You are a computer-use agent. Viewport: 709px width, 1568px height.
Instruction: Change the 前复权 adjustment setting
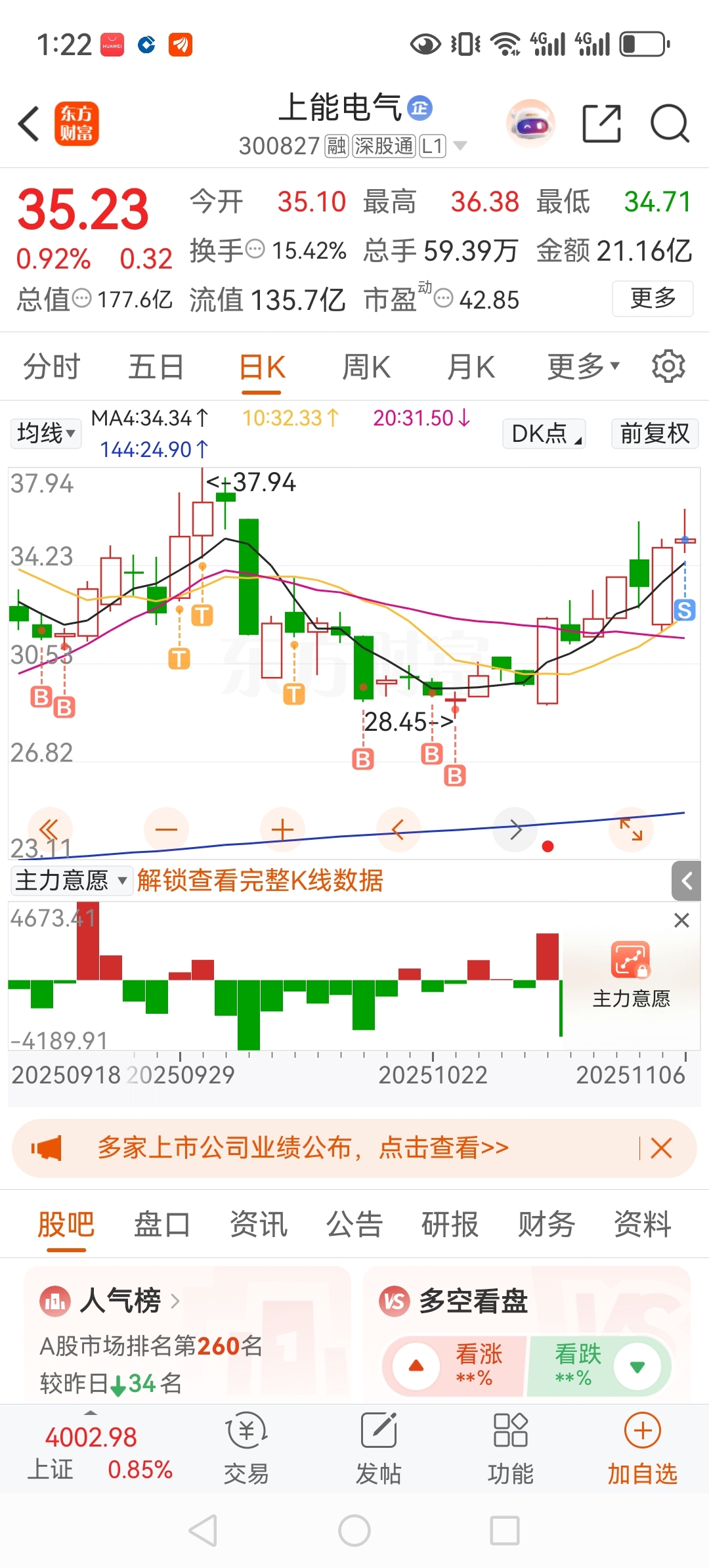[x=655, y=433]
